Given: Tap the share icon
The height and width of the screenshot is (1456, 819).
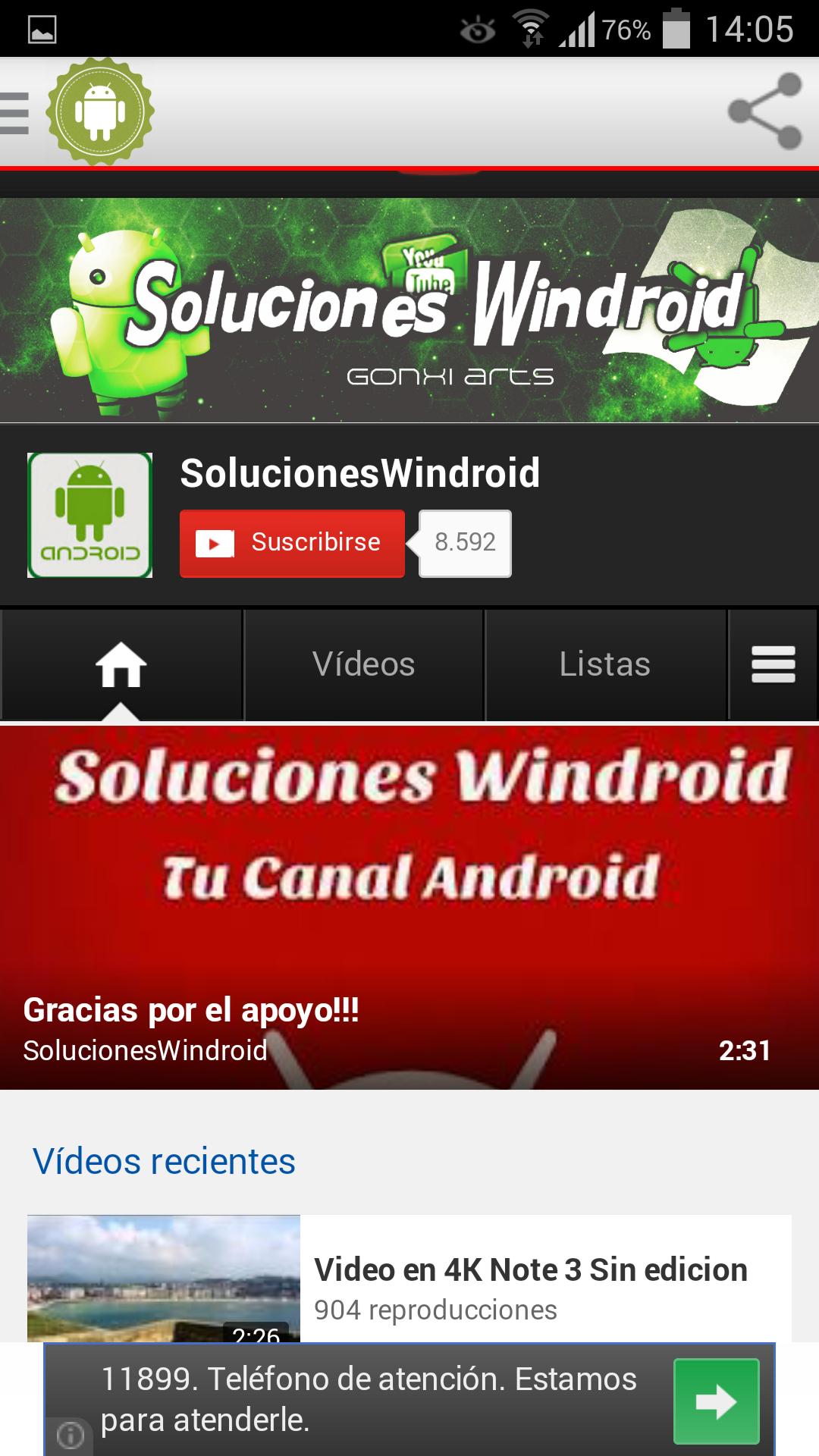Looking at the screenshot, I should click(x=764, y=111).
